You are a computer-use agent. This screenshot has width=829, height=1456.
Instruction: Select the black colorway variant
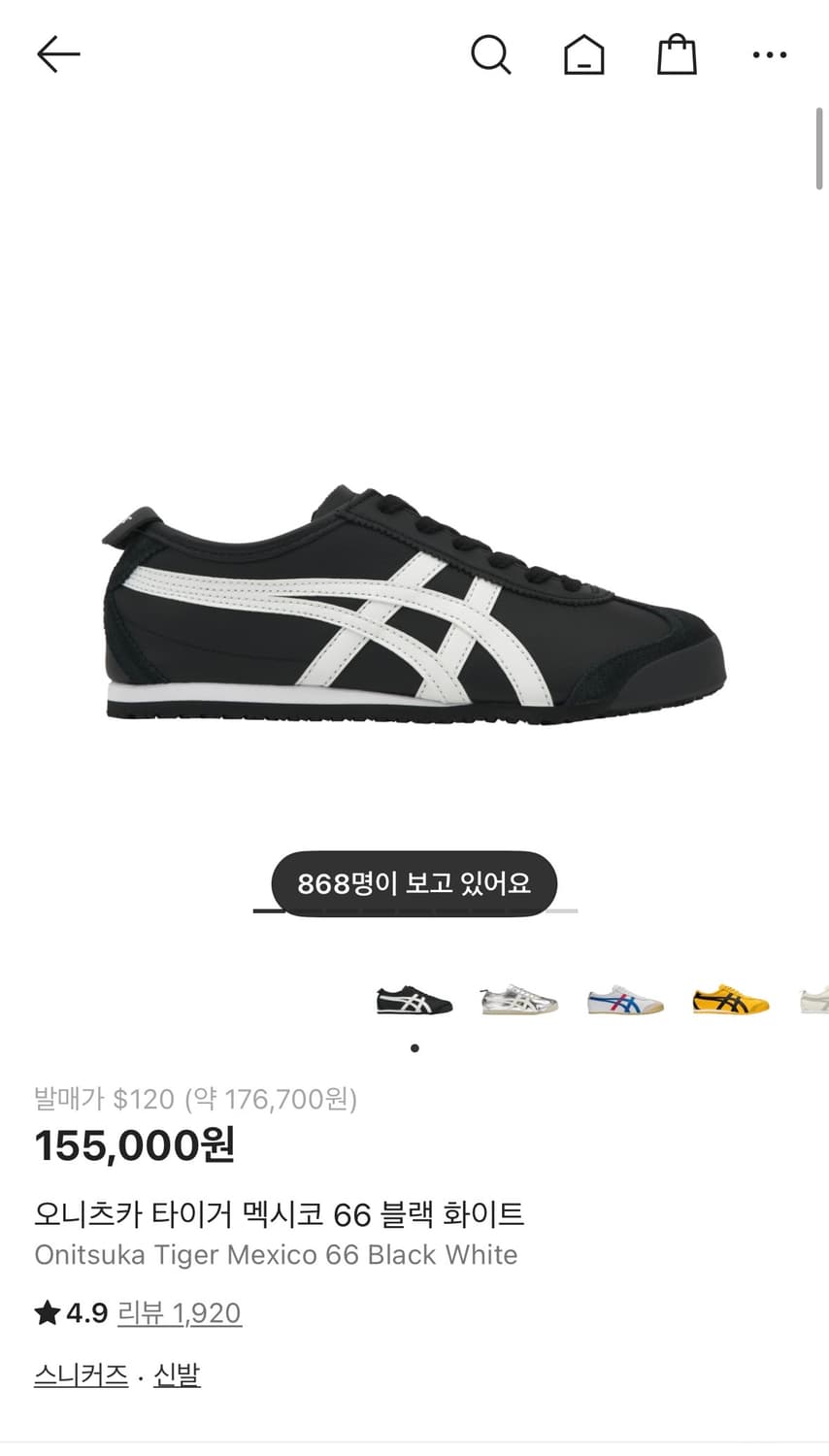coord(413,1000)
